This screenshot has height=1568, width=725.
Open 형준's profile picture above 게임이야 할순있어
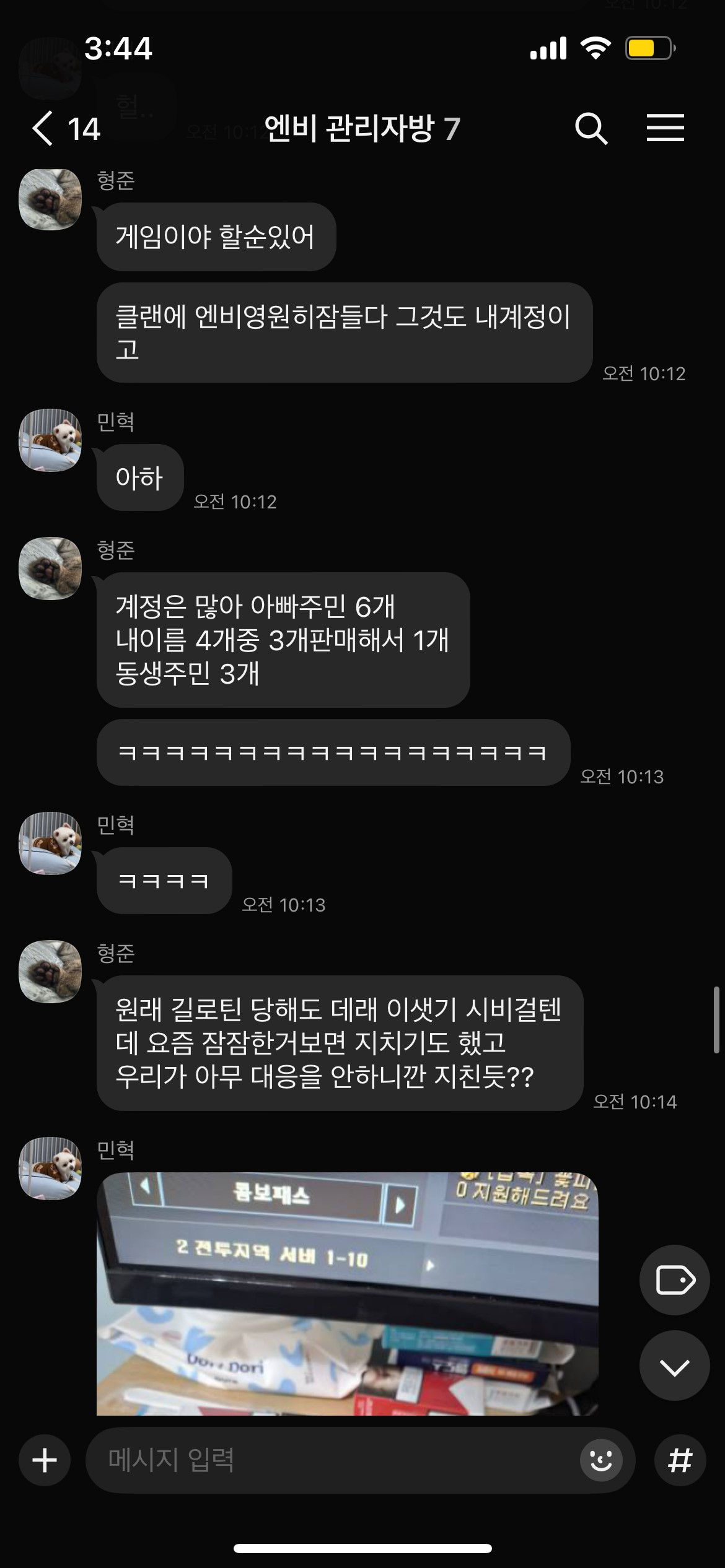(50, 199)
